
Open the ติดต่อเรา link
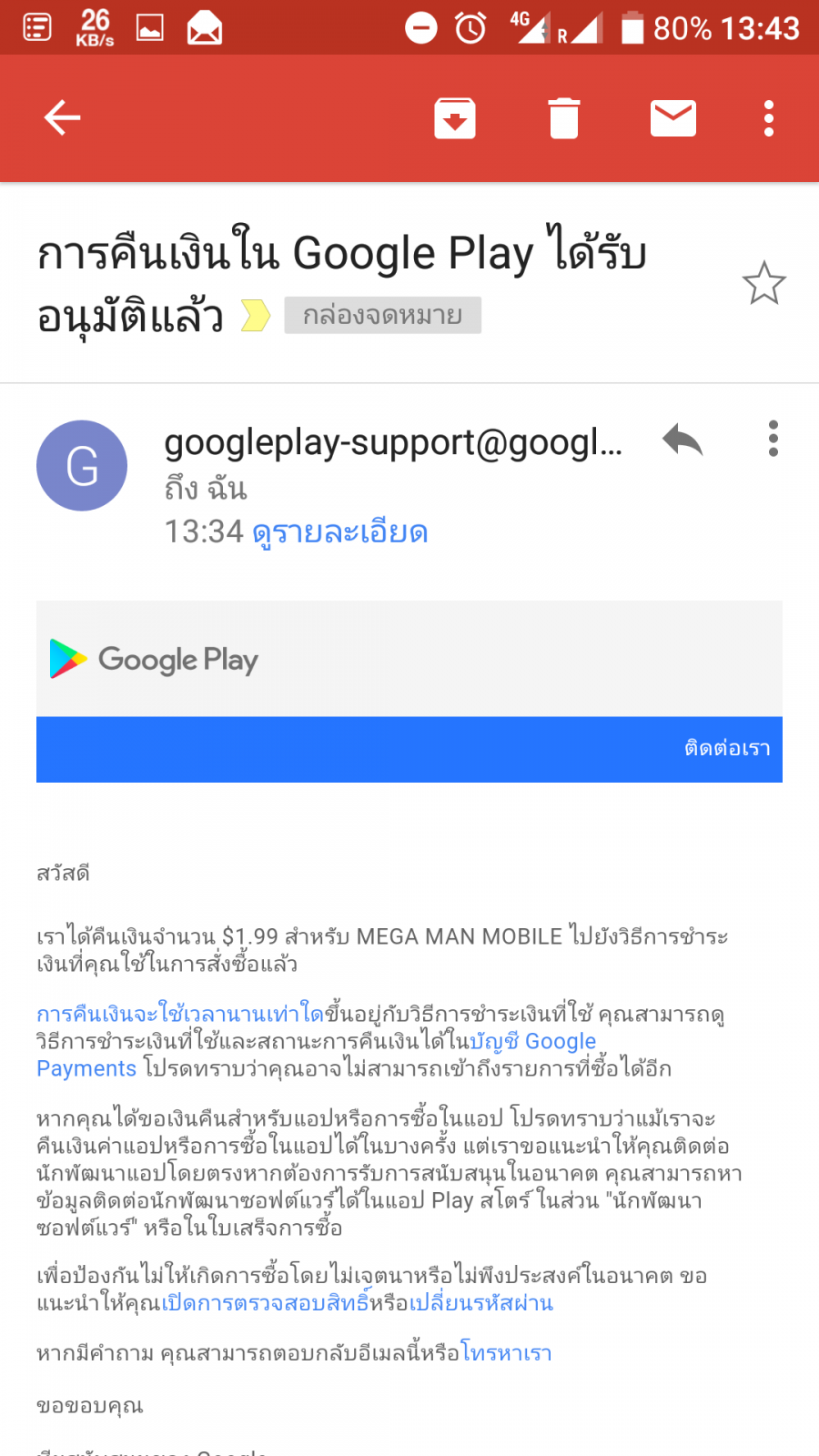coord(726,749)
